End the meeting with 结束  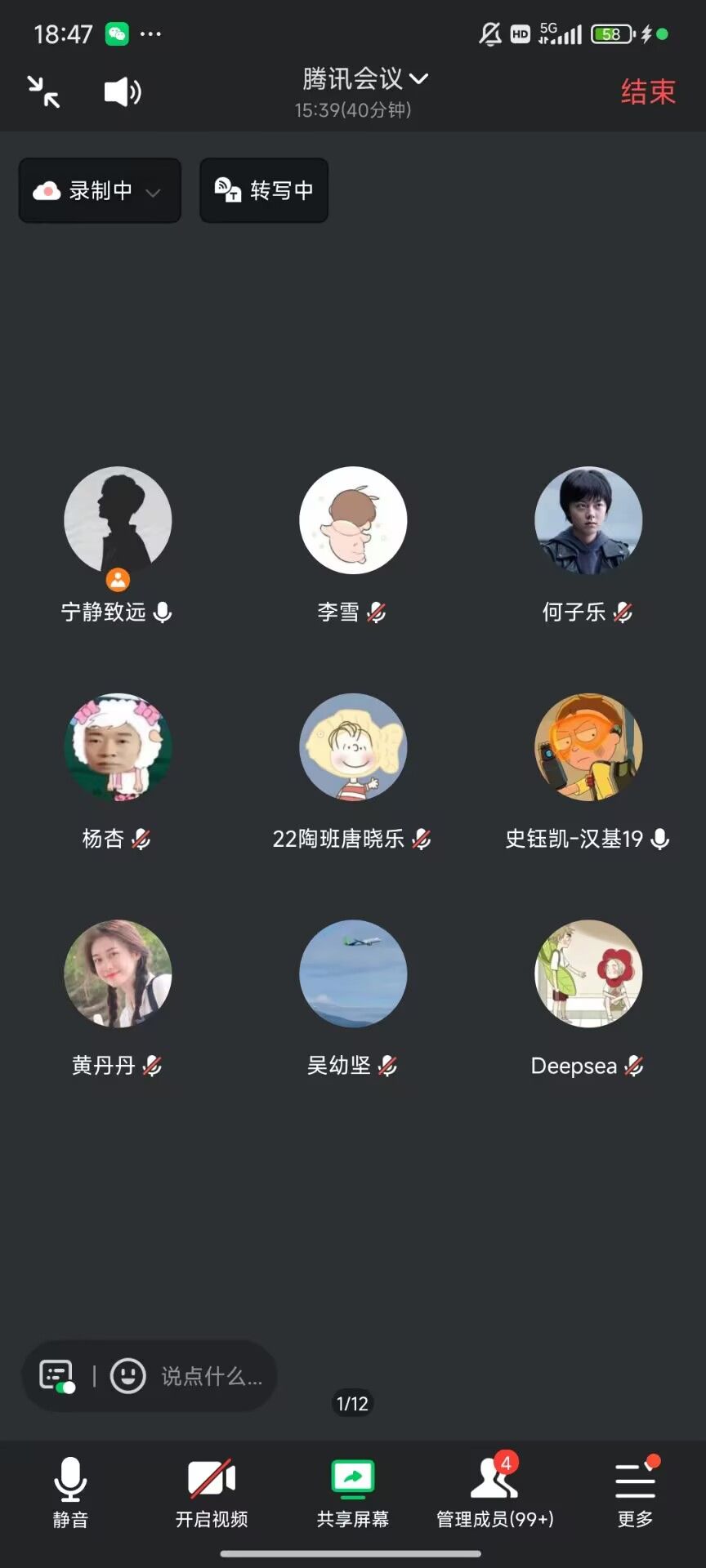648,91
